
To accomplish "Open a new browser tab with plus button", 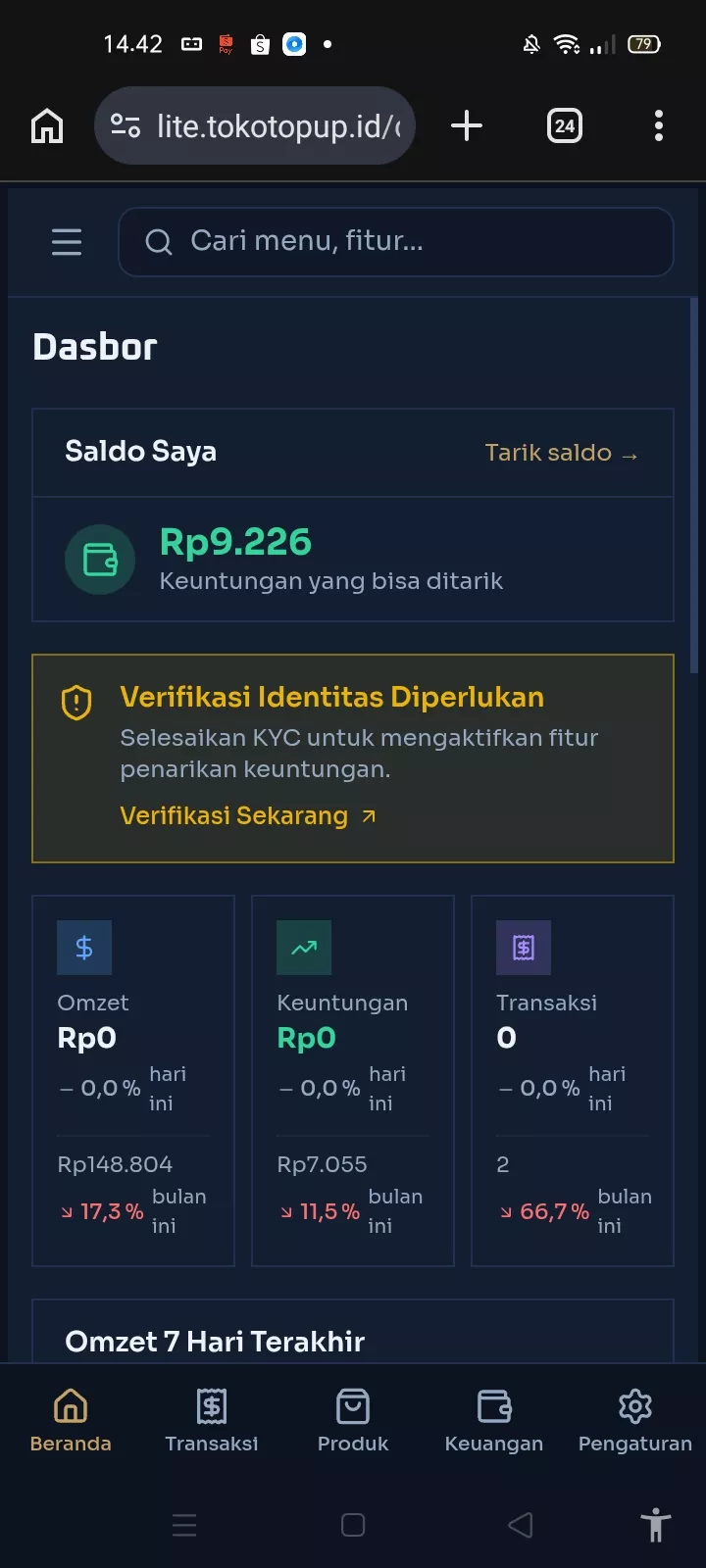I will pyautogui.click(x=467, y=125).
